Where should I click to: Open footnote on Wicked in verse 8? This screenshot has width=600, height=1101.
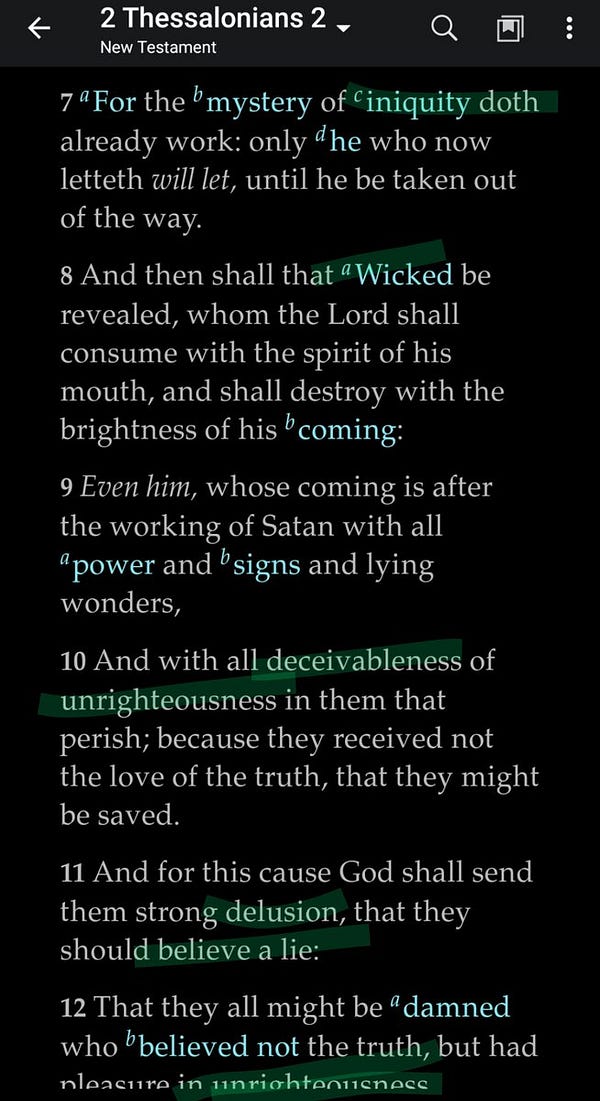[404, 274]
